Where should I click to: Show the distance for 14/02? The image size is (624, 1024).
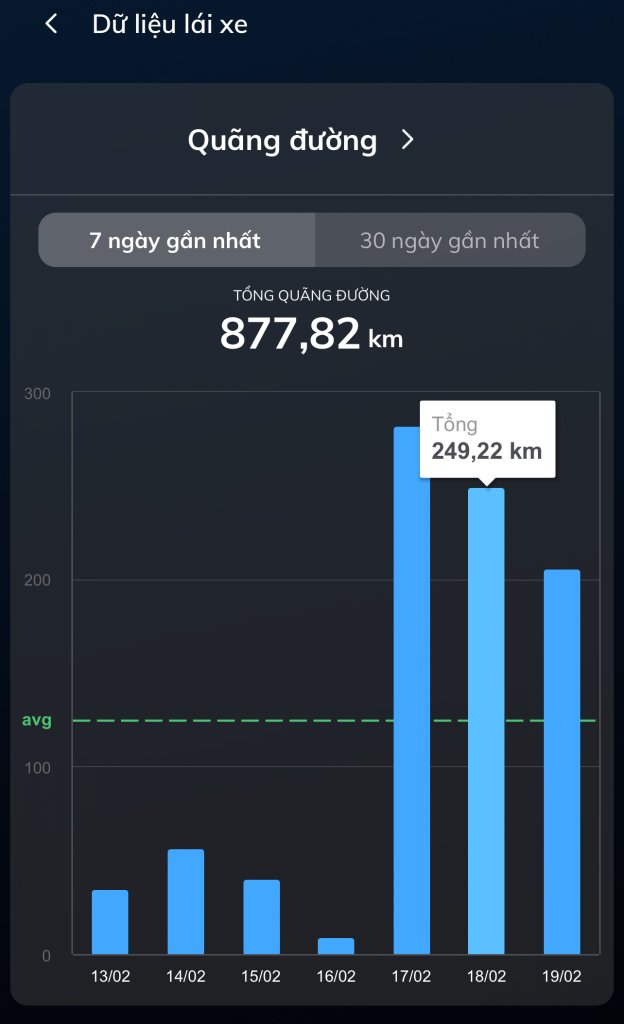coord(185,902)
